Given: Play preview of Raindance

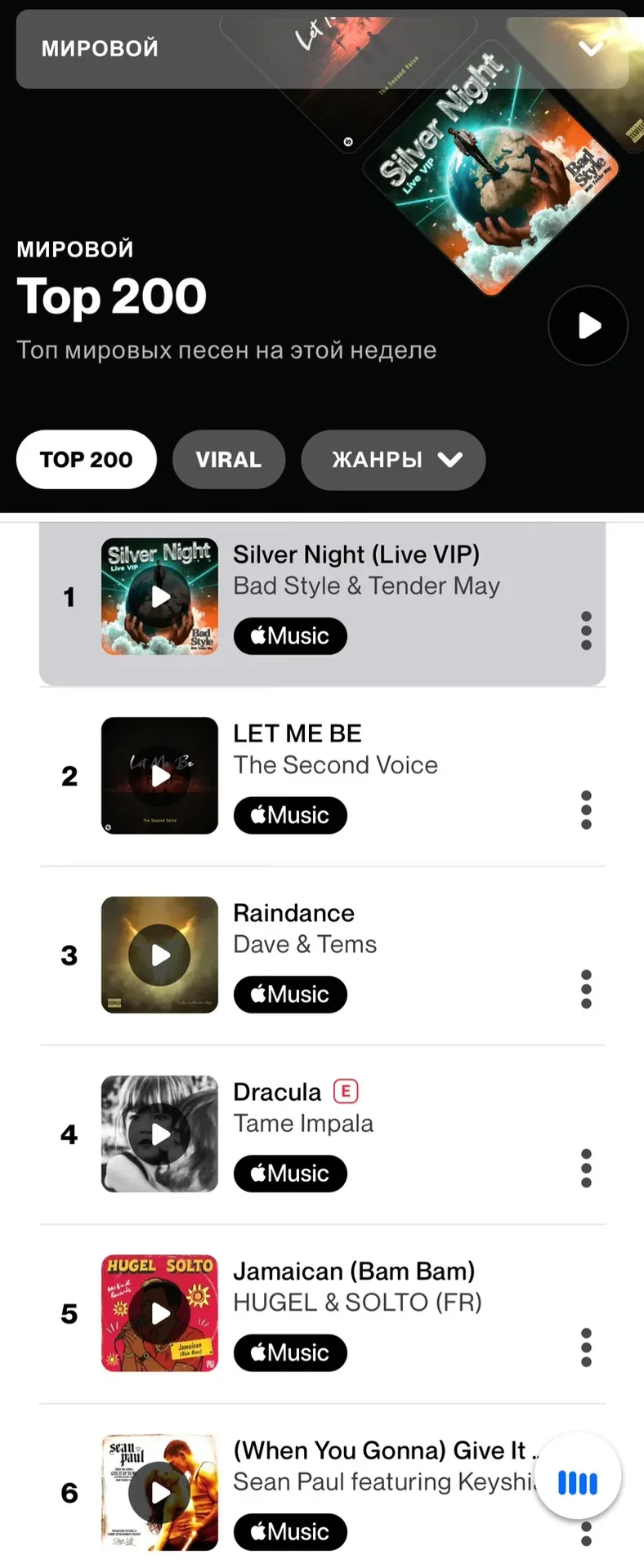Looking at the screenshot, I should coord(160,955).
